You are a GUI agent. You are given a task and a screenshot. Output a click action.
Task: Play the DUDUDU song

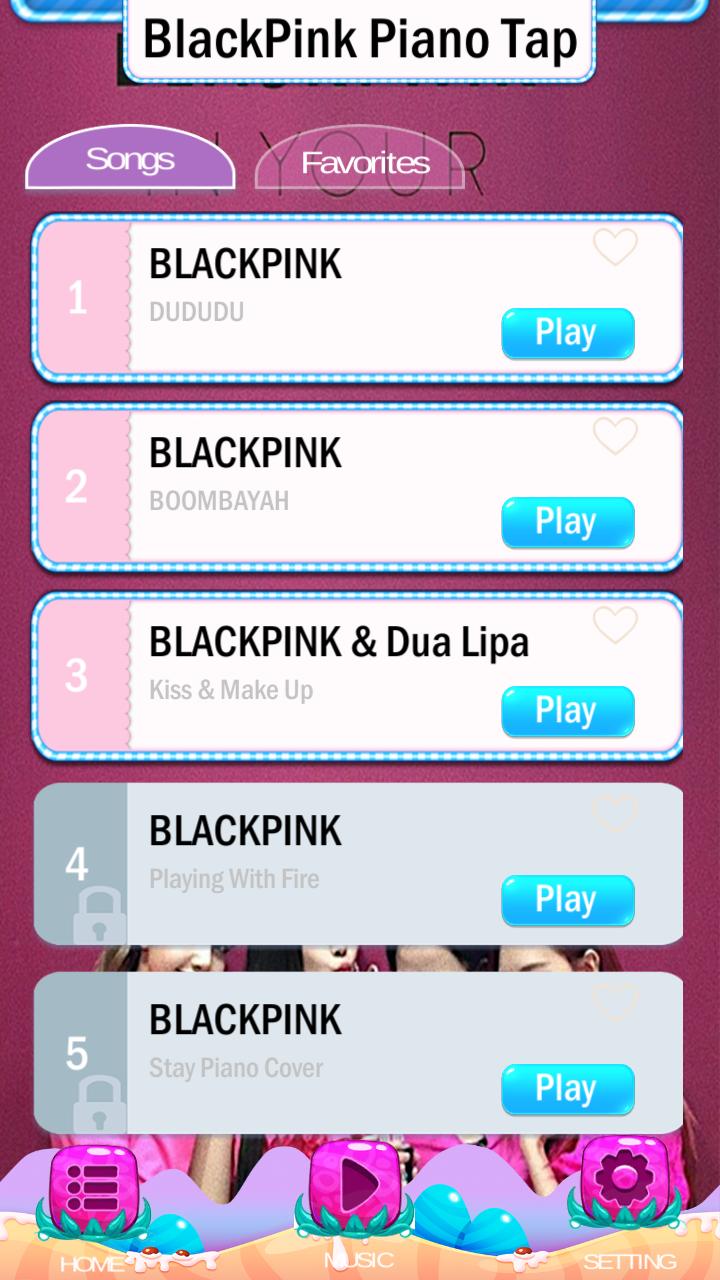pos(567,333)
